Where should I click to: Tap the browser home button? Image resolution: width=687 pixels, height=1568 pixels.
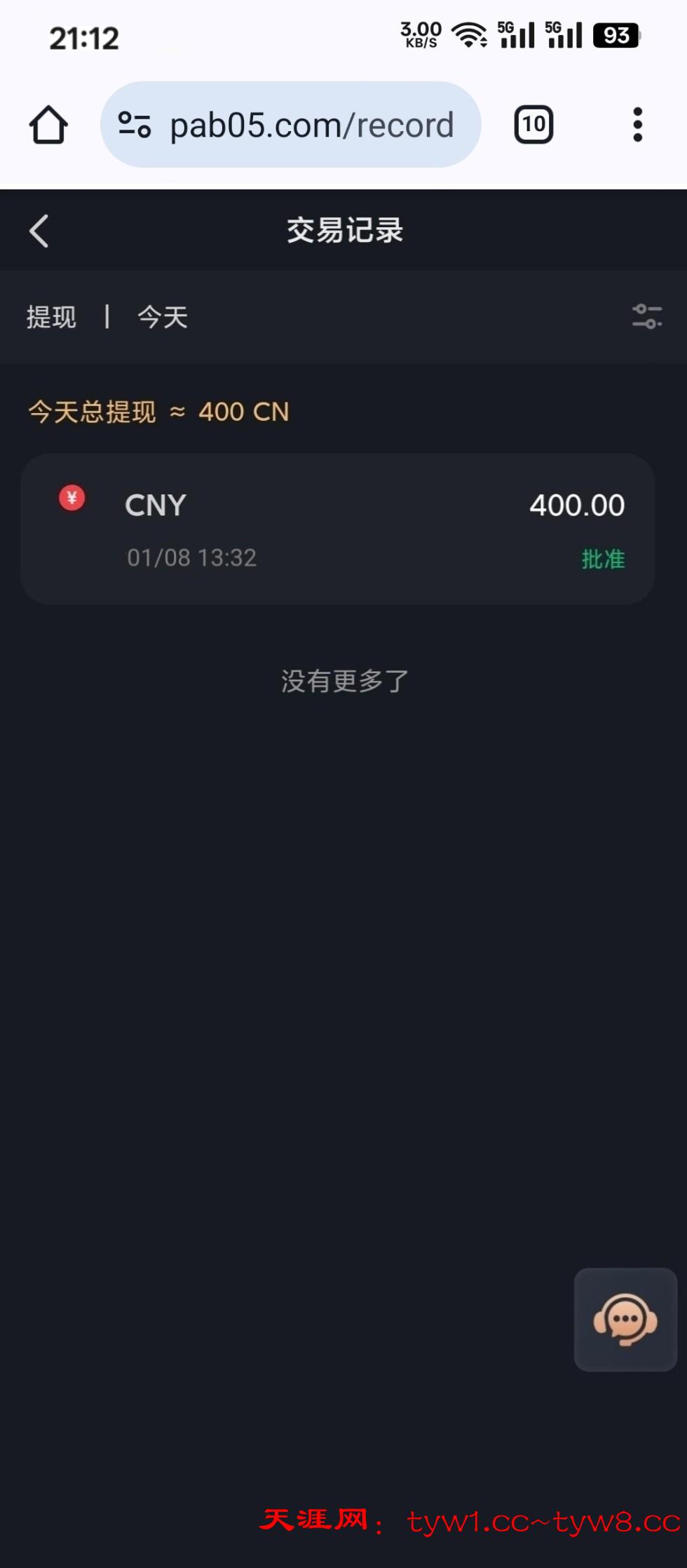pos(48,126)
